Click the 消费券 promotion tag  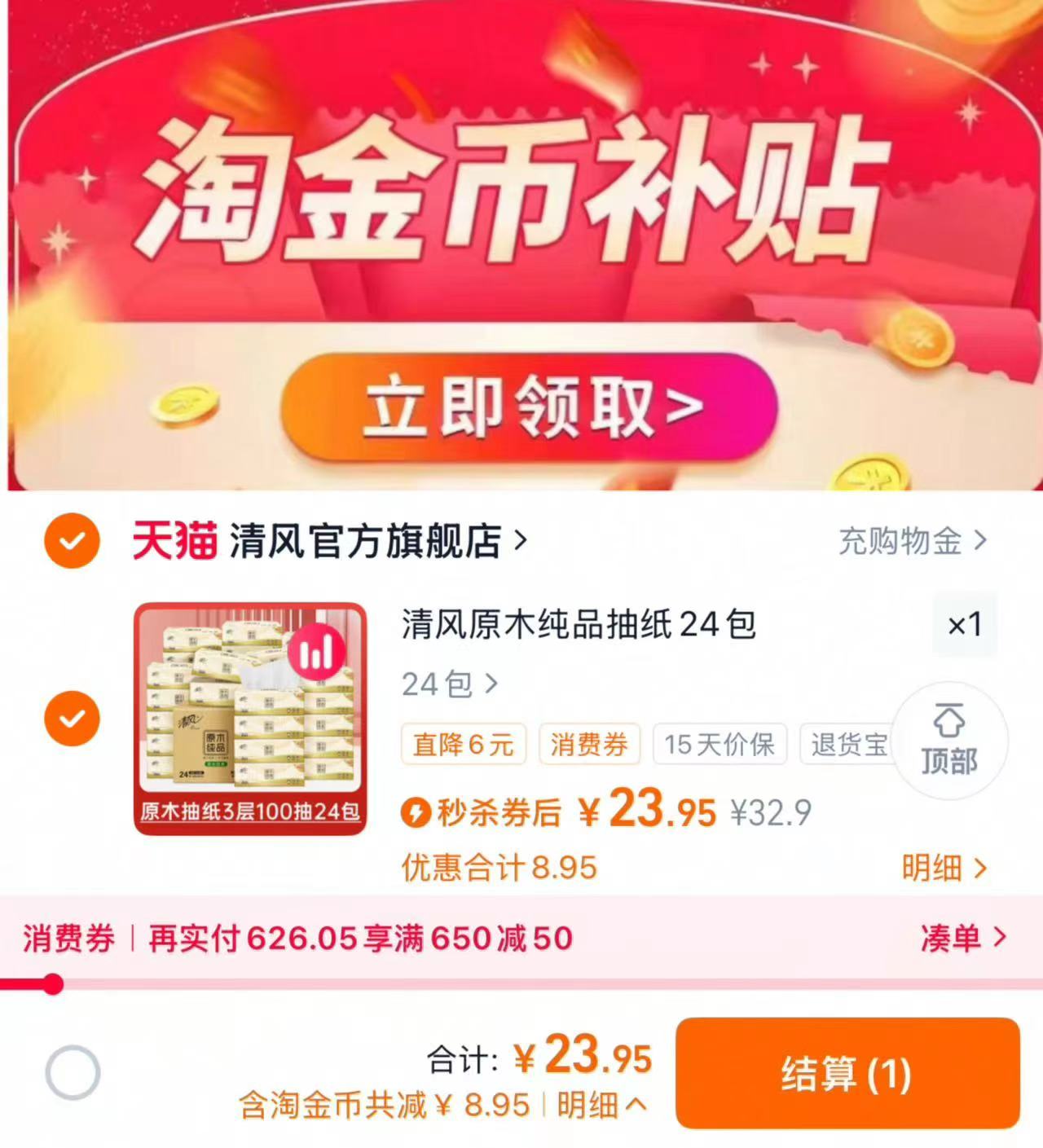pyautogui.click(x=589, y=744)
